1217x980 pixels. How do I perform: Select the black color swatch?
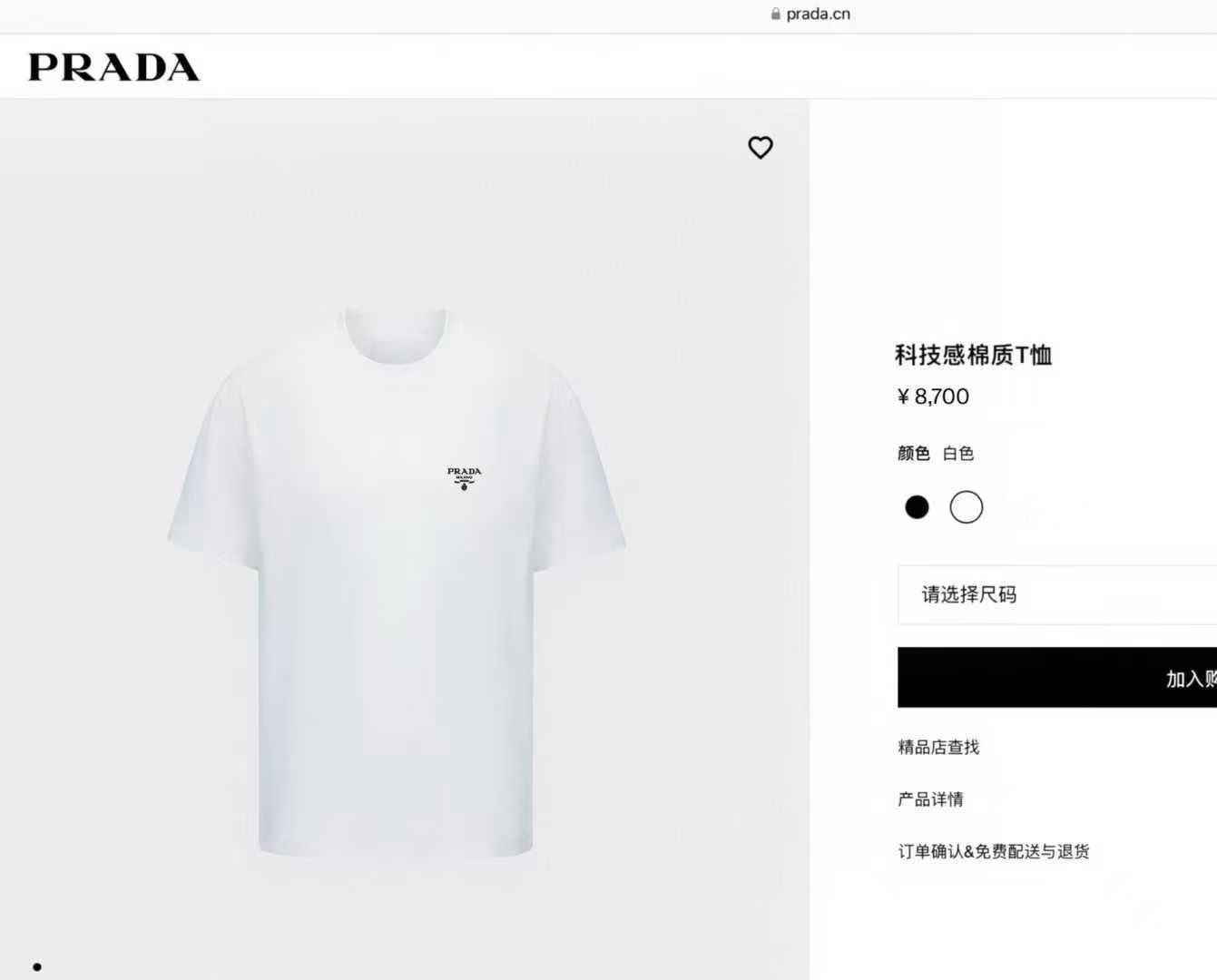917,507
